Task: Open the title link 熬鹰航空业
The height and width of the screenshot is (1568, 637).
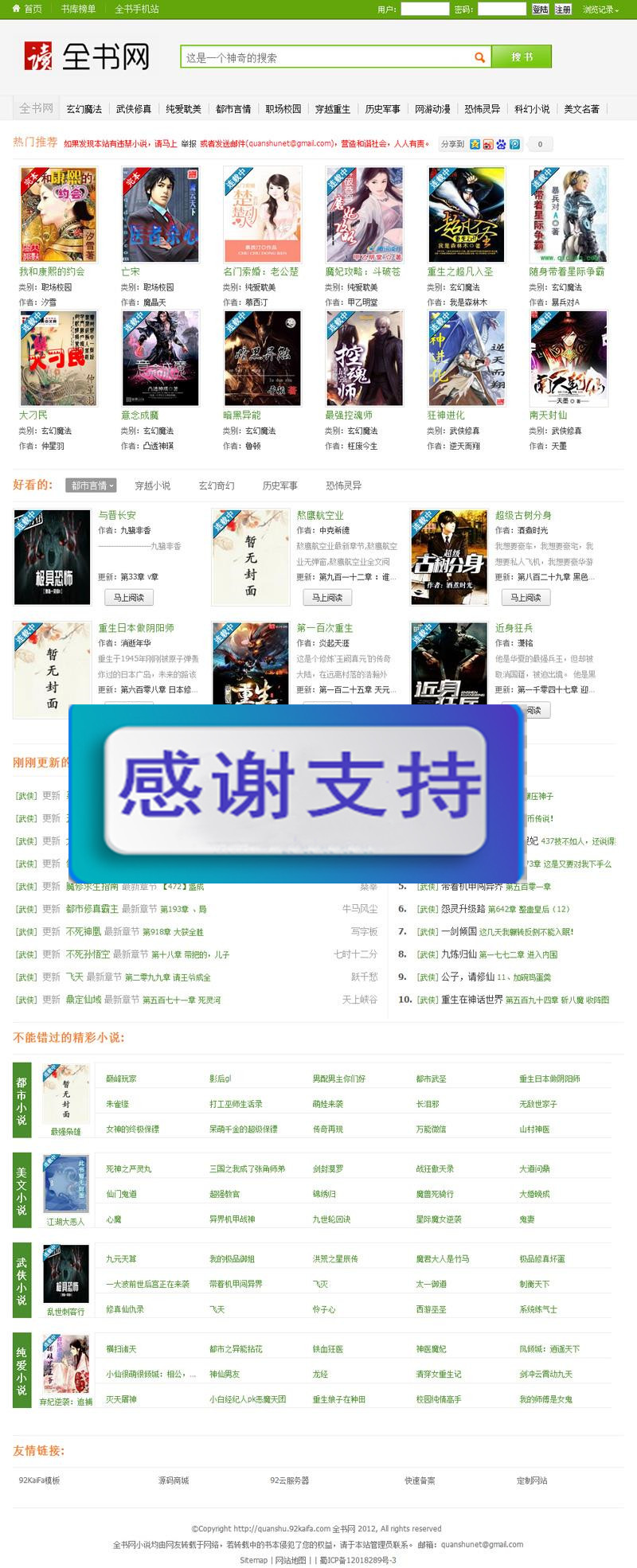Action: point(319,515)
